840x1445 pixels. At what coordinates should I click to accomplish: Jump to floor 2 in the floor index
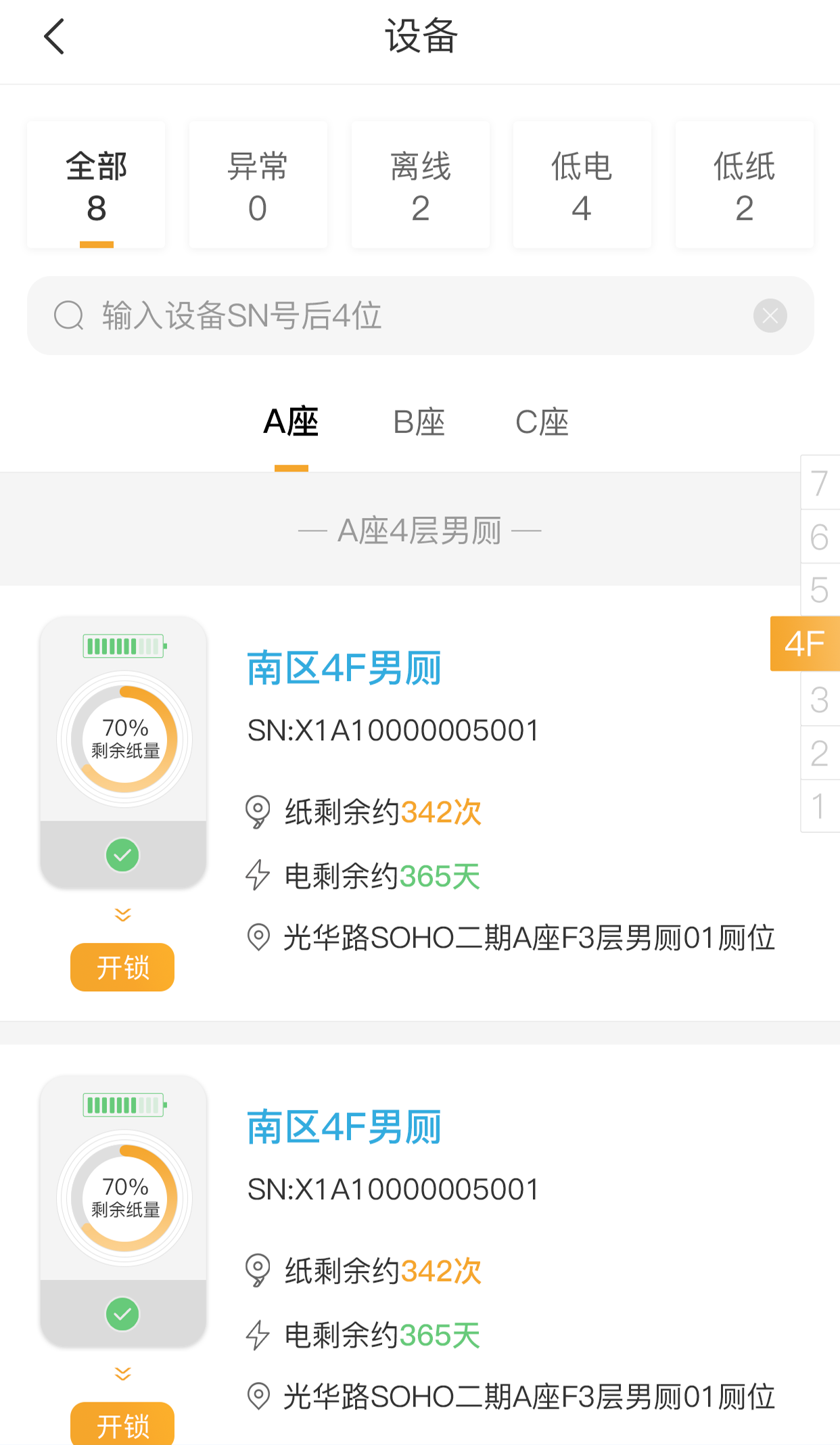click(820, 753)
